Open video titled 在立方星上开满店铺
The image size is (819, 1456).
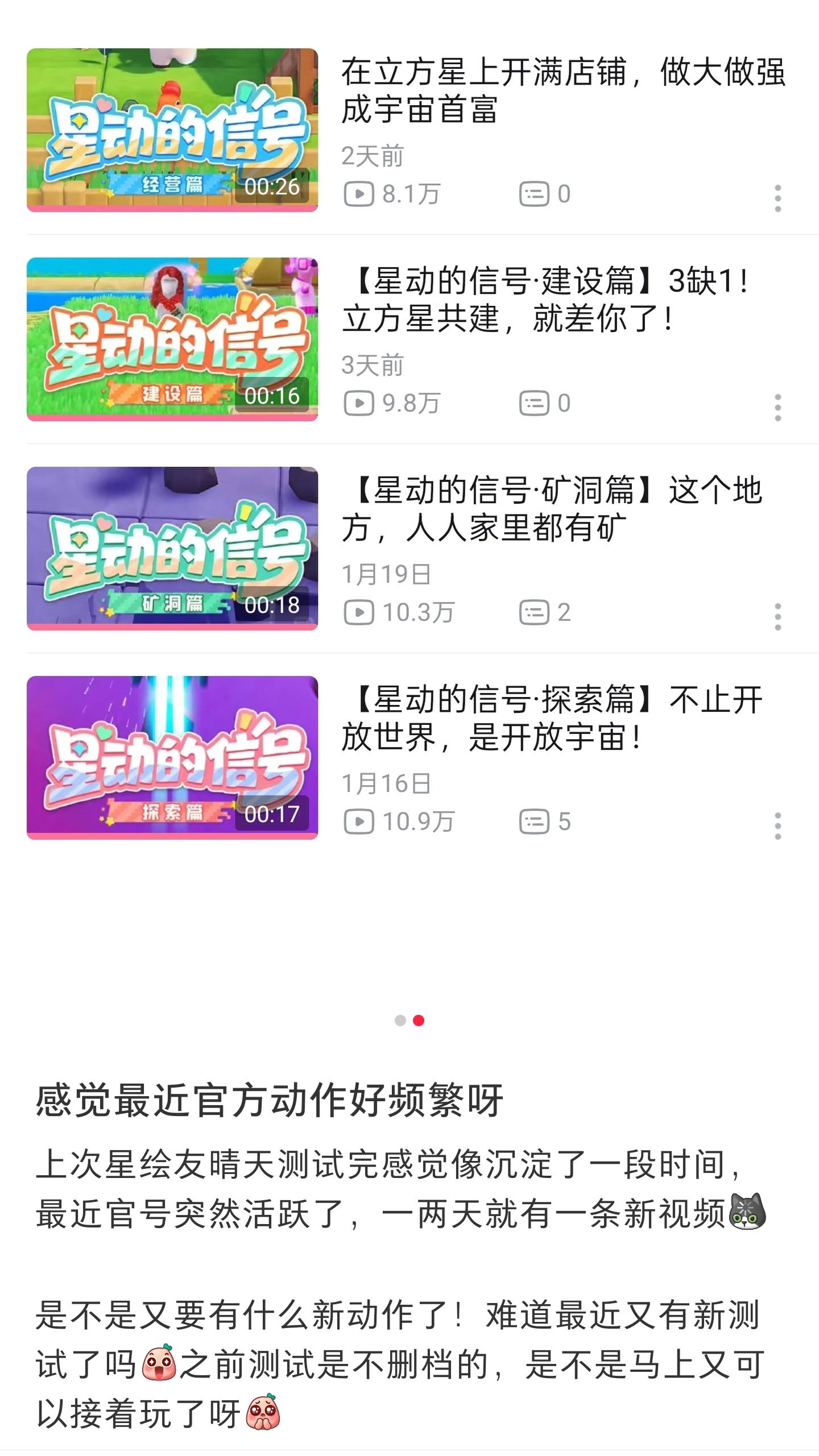[x=562, y=91]
